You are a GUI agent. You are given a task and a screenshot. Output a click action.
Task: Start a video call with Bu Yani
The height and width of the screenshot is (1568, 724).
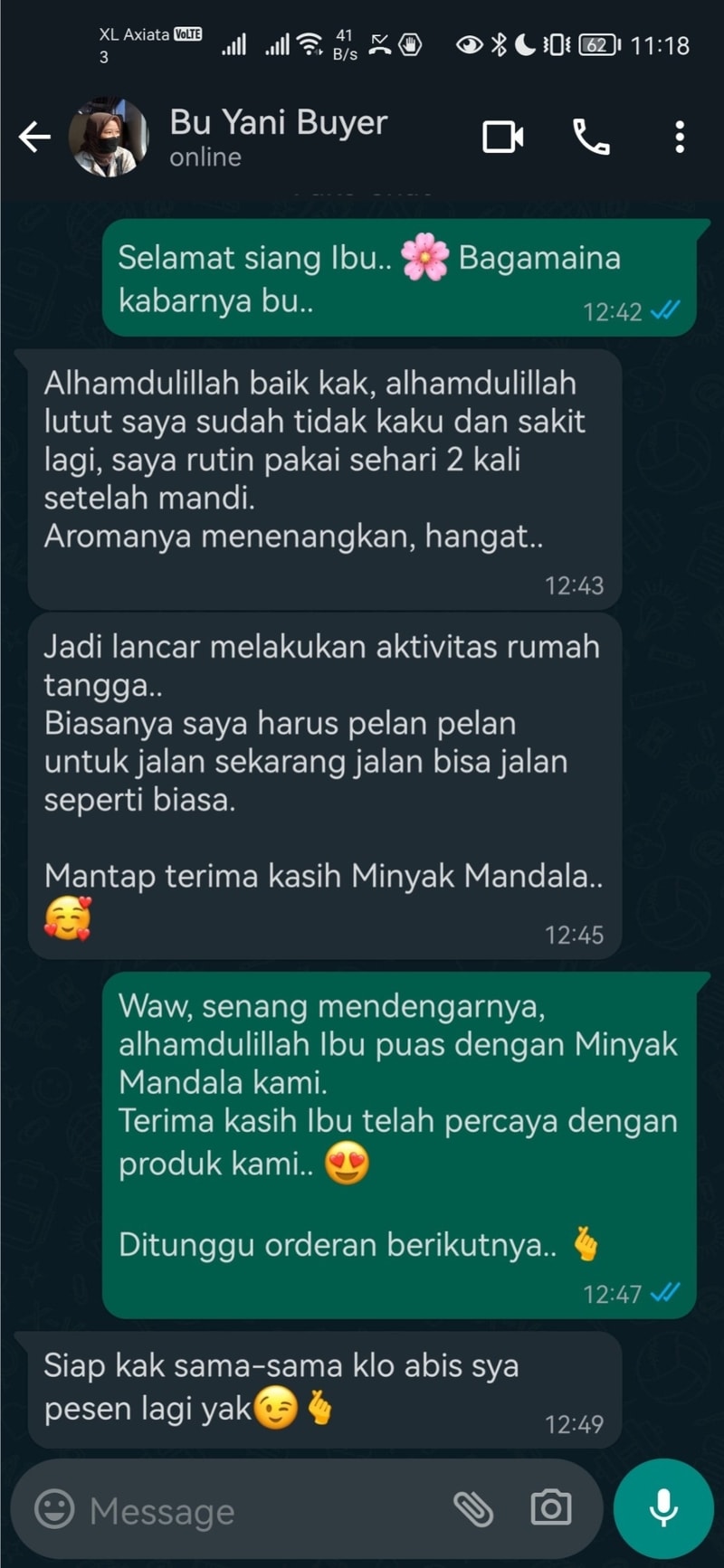[502, 138]
